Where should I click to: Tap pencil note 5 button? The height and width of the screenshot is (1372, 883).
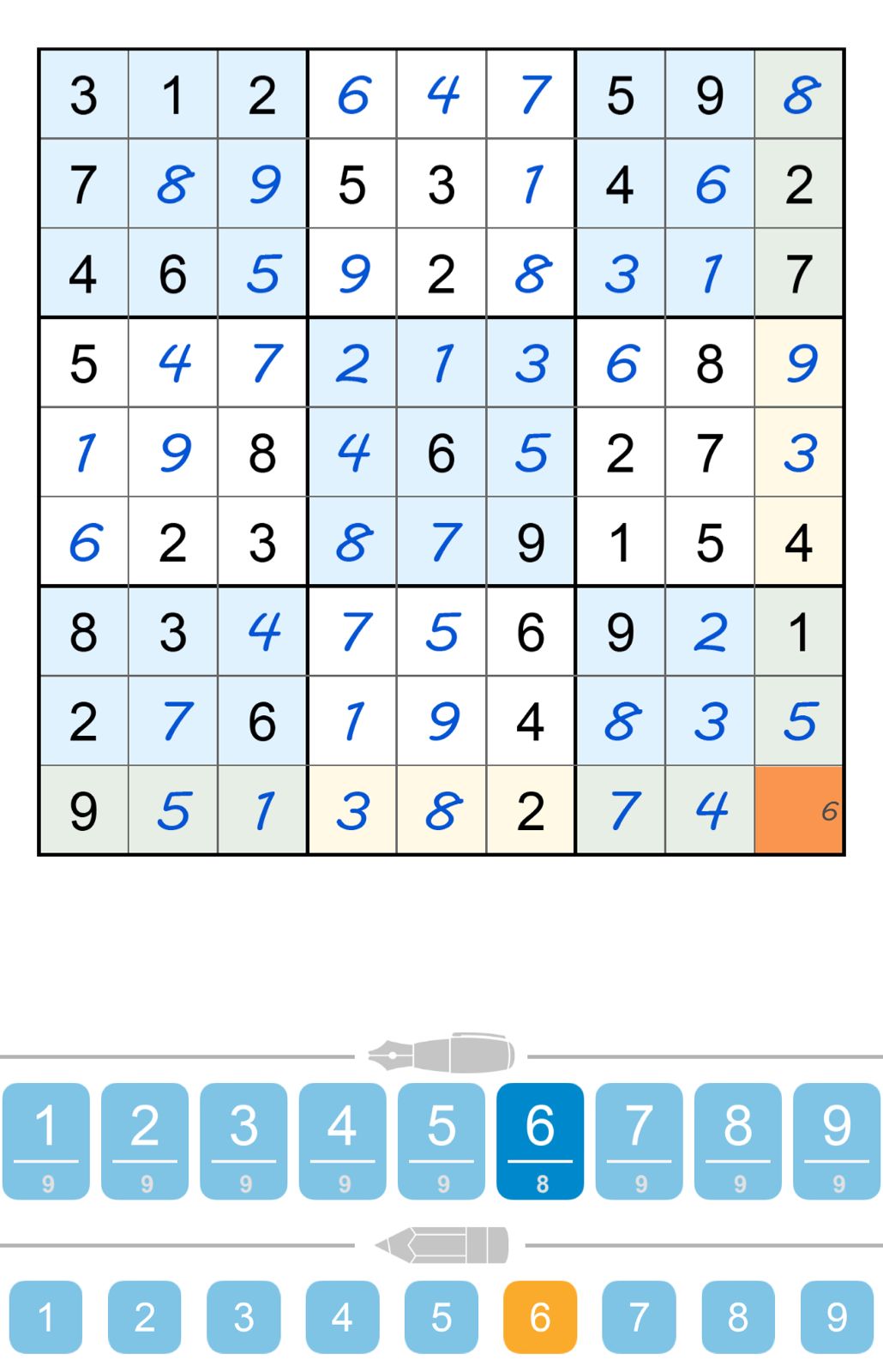[441, 1317]
